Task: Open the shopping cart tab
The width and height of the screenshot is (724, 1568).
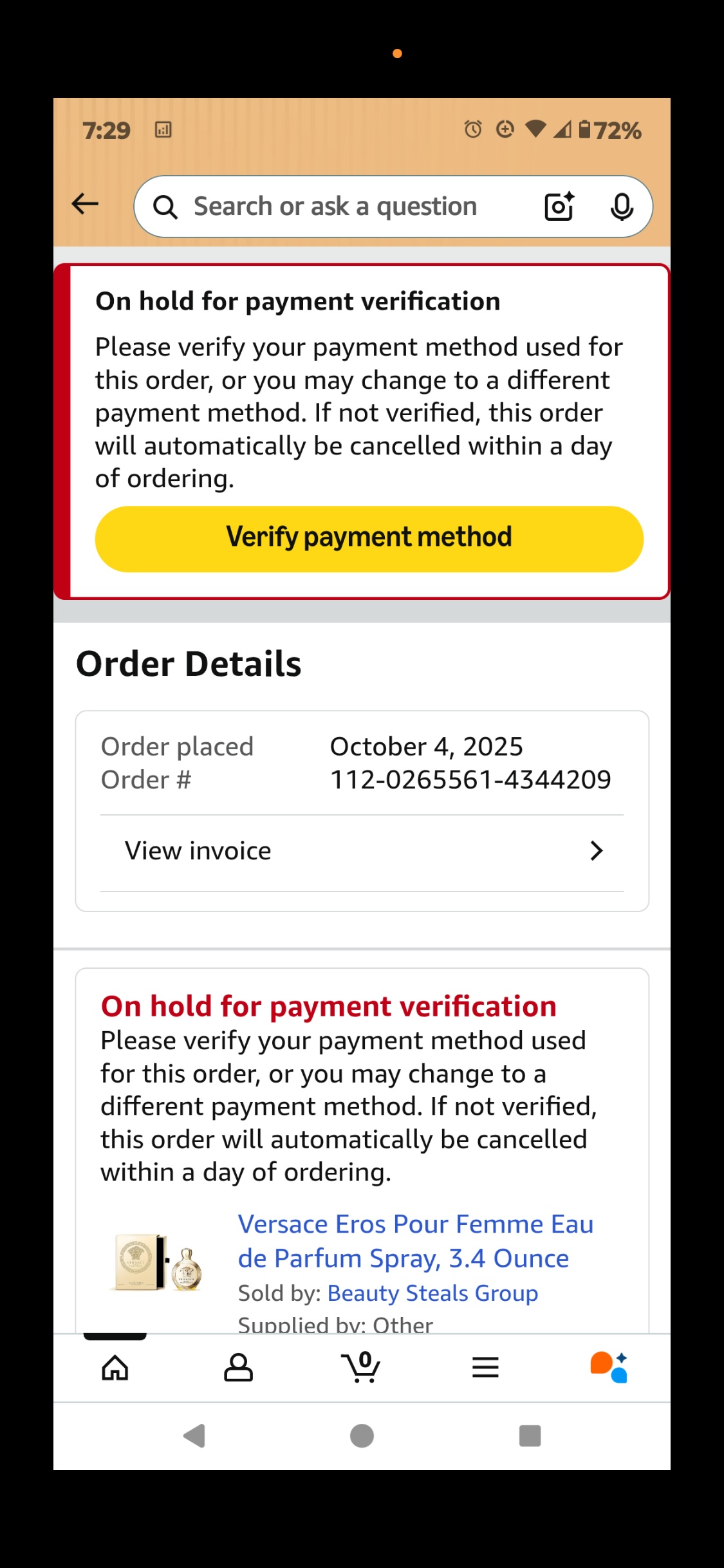Action: pyautogui.click(x=361, y=1367)
